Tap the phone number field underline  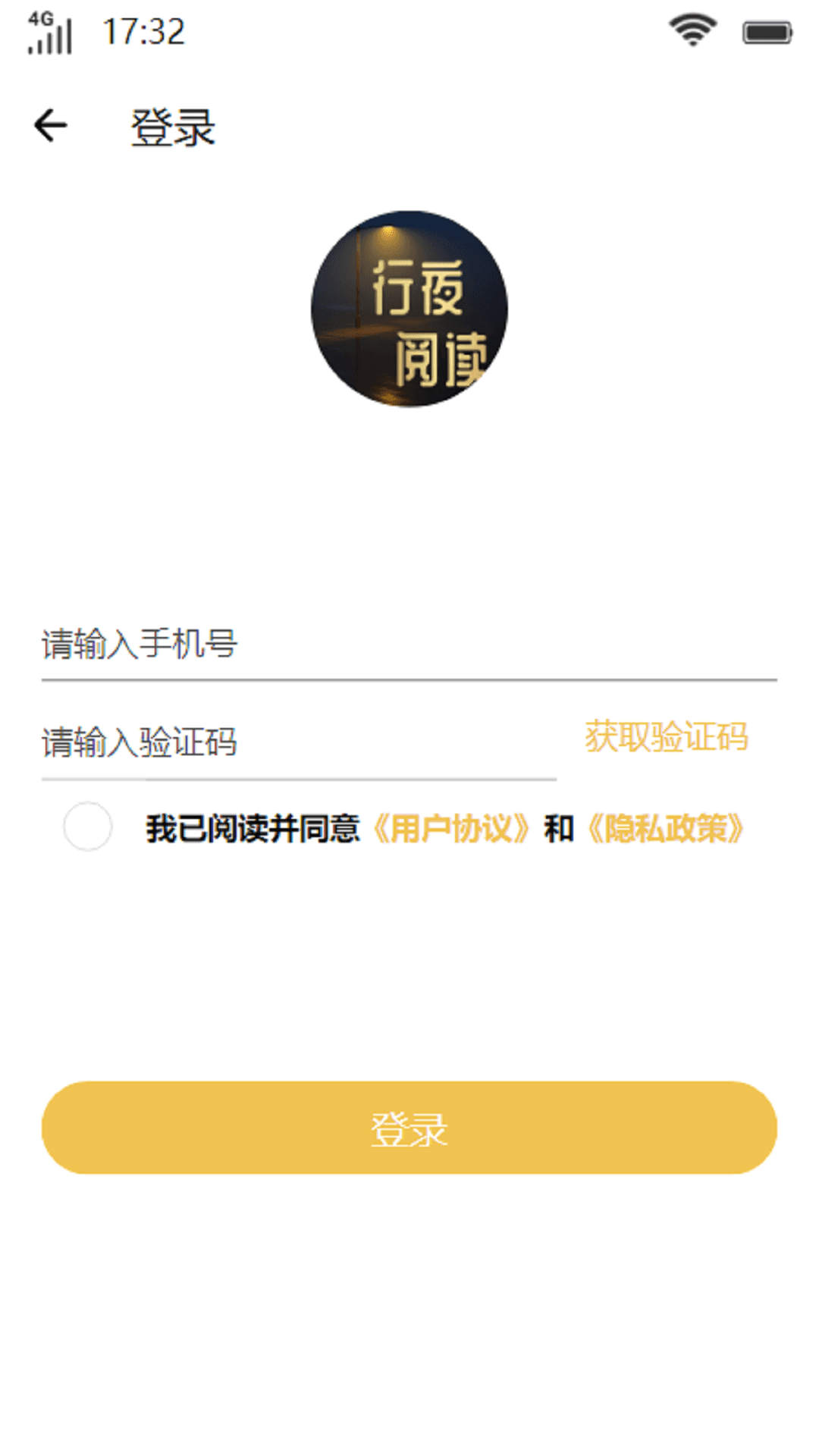[409, 682]
